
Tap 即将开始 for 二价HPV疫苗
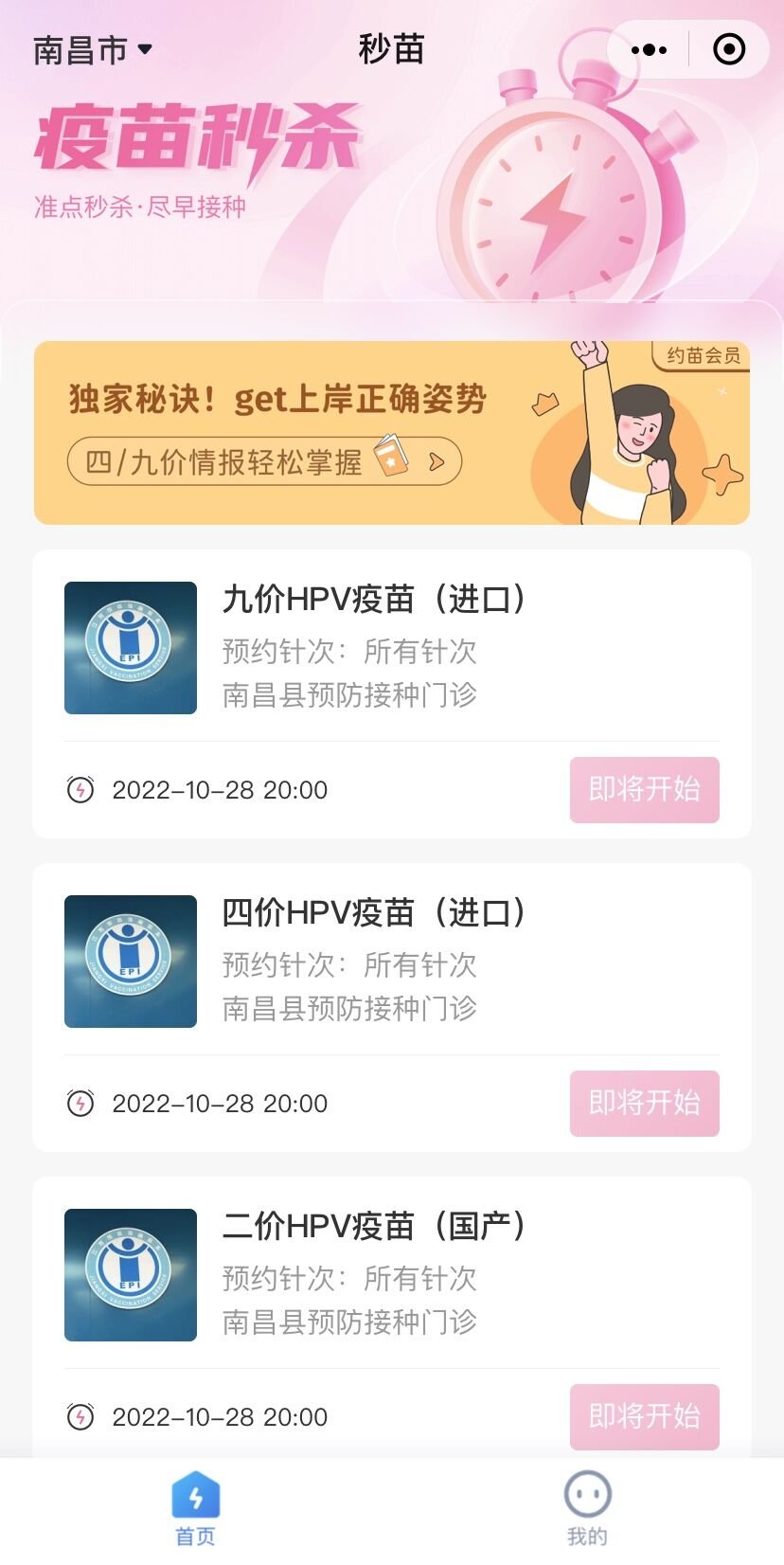pyautogui.click(x=644, y=1416)
